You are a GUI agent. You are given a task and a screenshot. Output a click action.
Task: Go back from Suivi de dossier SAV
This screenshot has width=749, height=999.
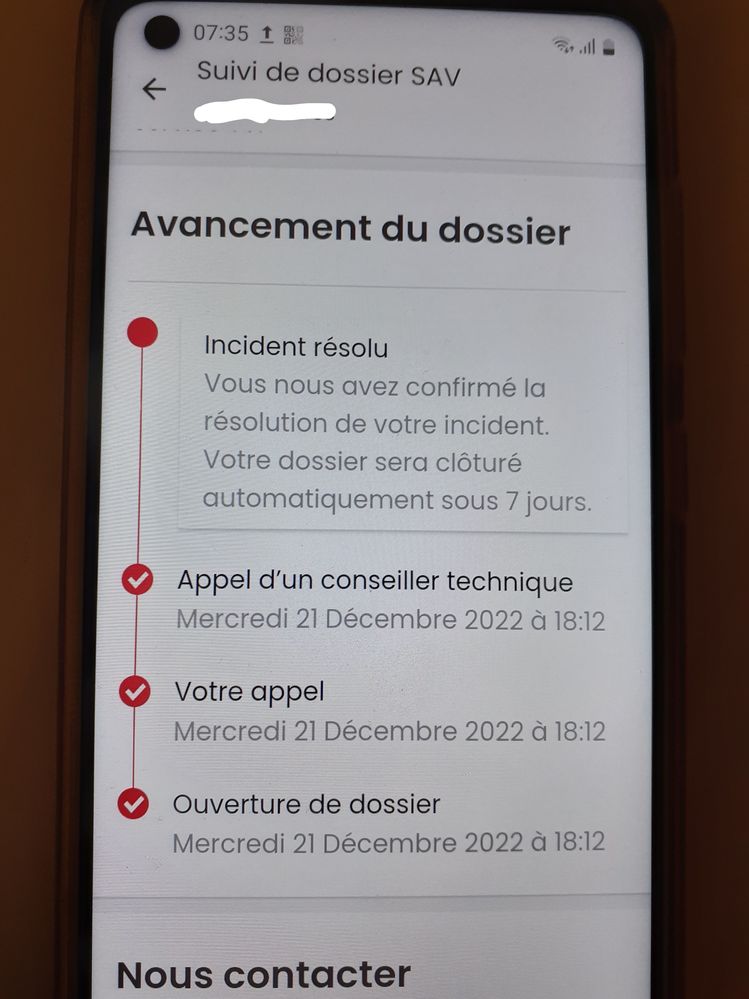tap(153, 89)
